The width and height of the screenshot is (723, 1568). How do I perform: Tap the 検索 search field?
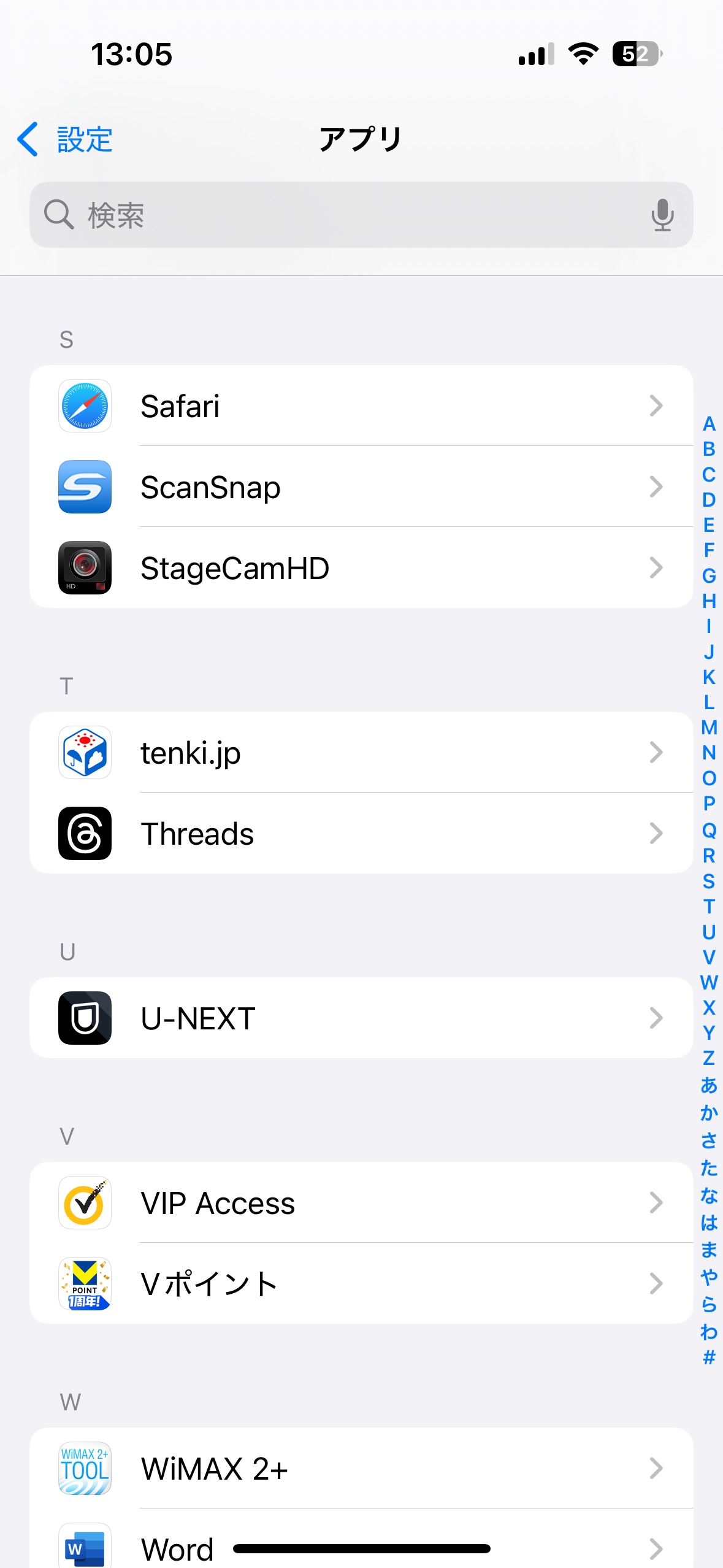[x=361, y=215]
